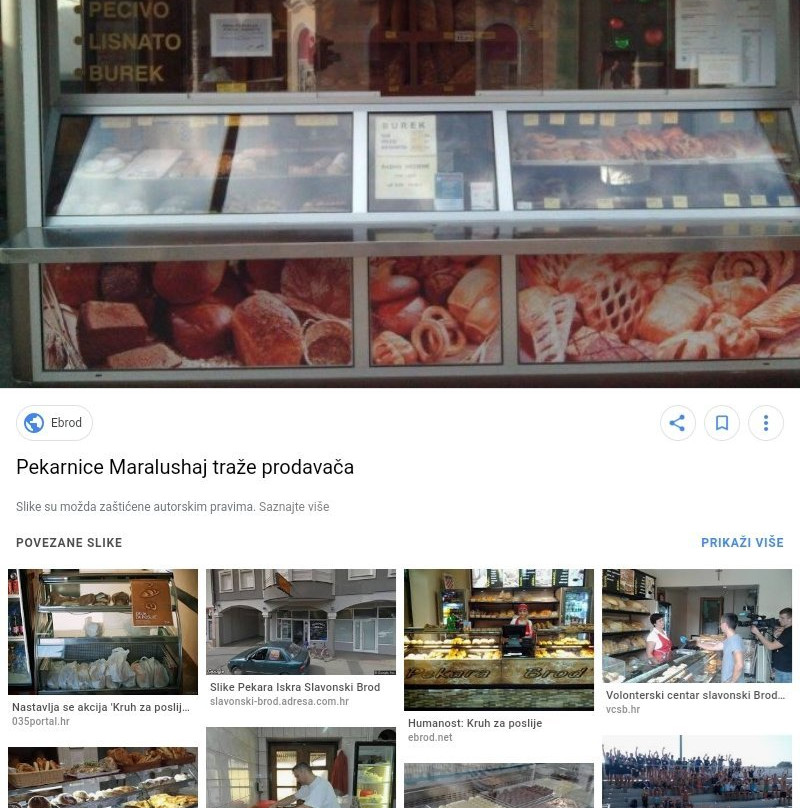Open the three-dot overflow menu
This screenshot has height=808, width=800.
tap(765, 423)
